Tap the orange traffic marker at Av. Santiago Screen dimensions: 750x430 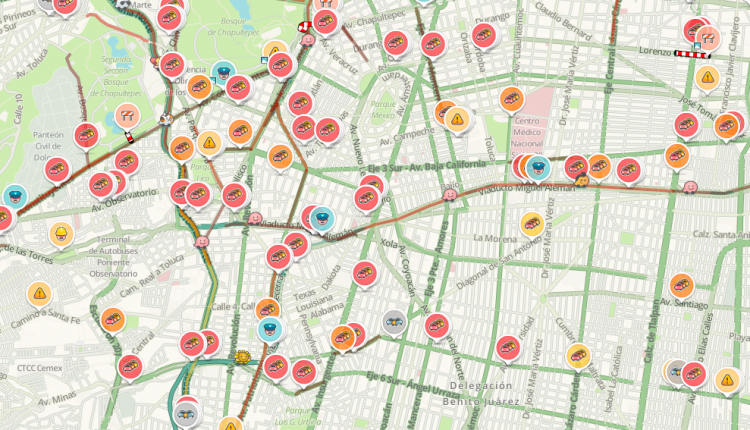pyautogui.click(x=681, y=285)
